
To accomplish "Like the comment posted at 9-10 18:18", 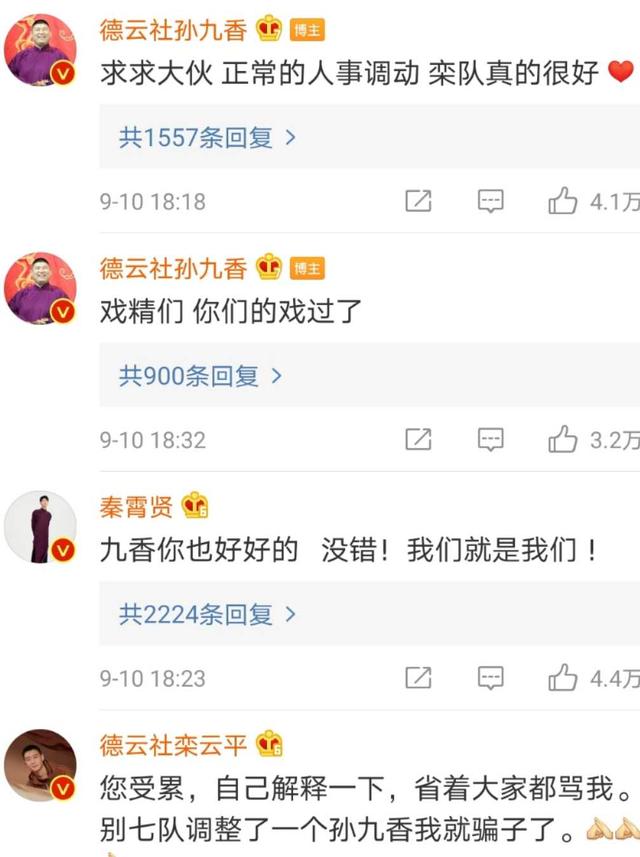I will click(x=564, y=201).
